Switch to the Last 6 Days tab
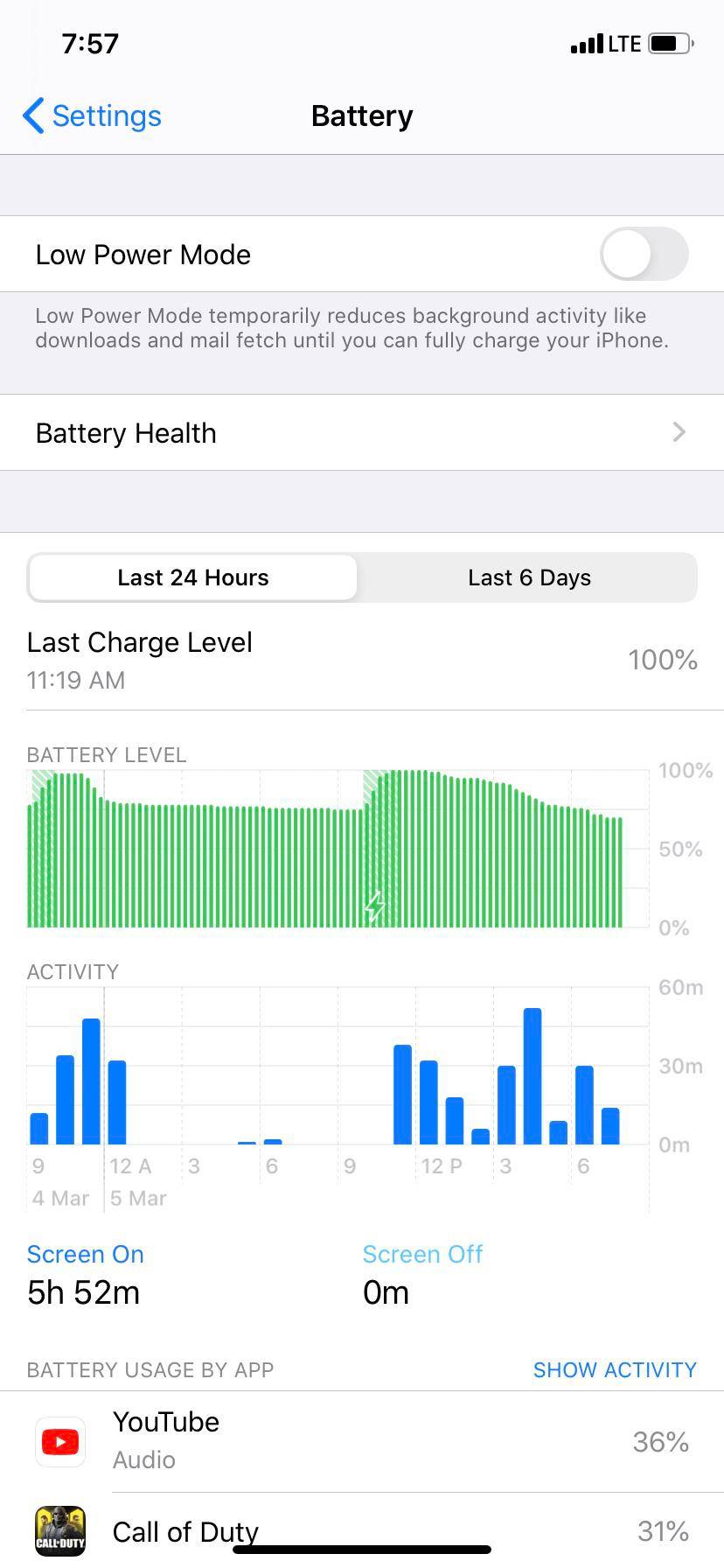 point(528,577)
